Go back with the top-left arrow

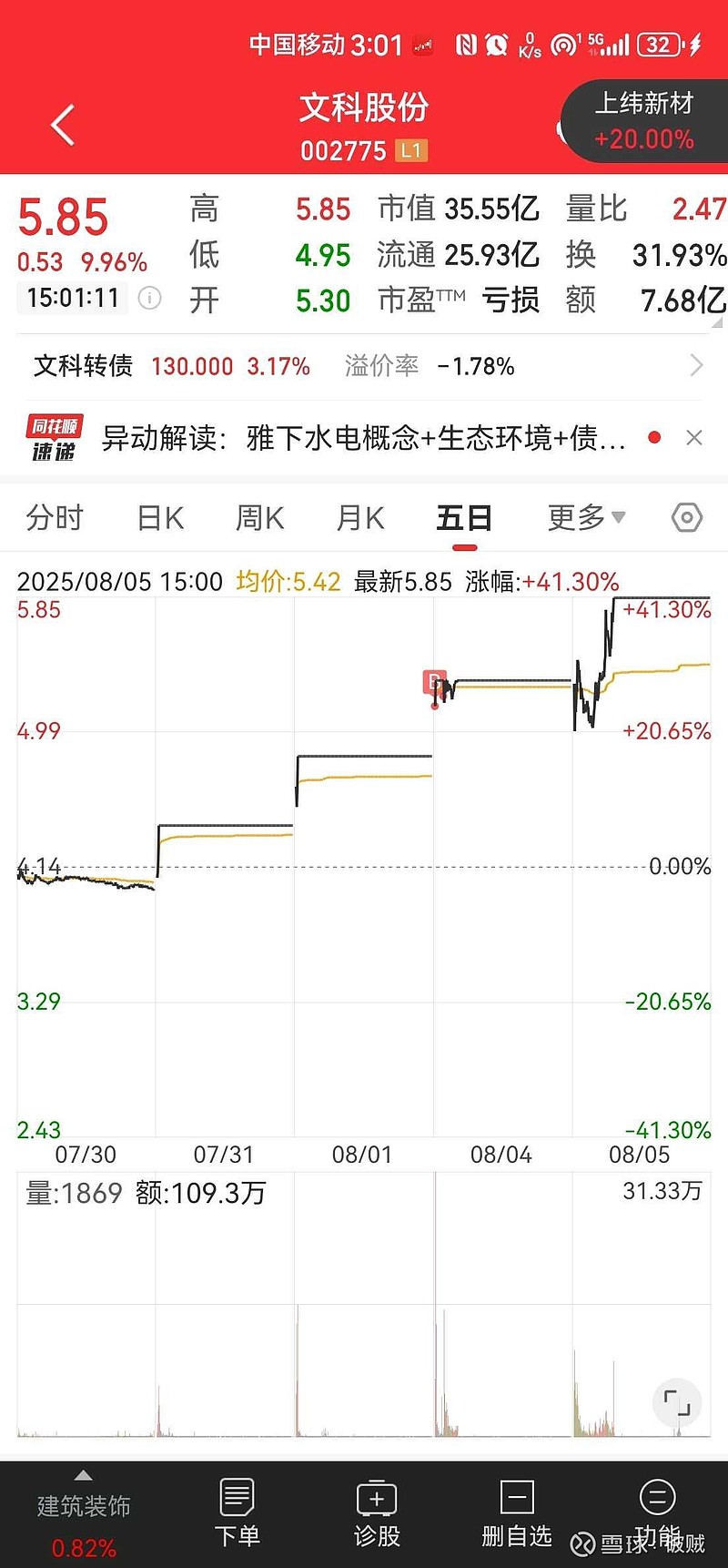tap(62, 126)
